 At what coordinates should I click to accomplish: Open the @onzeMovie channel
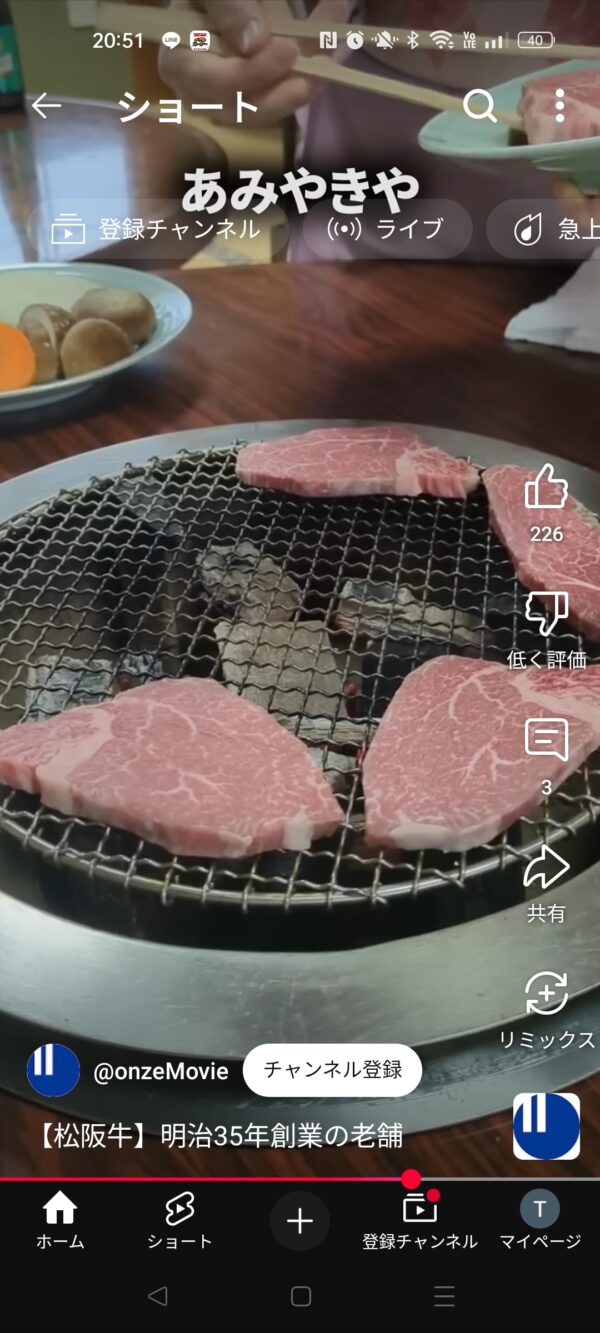(x=160, y=1072)
